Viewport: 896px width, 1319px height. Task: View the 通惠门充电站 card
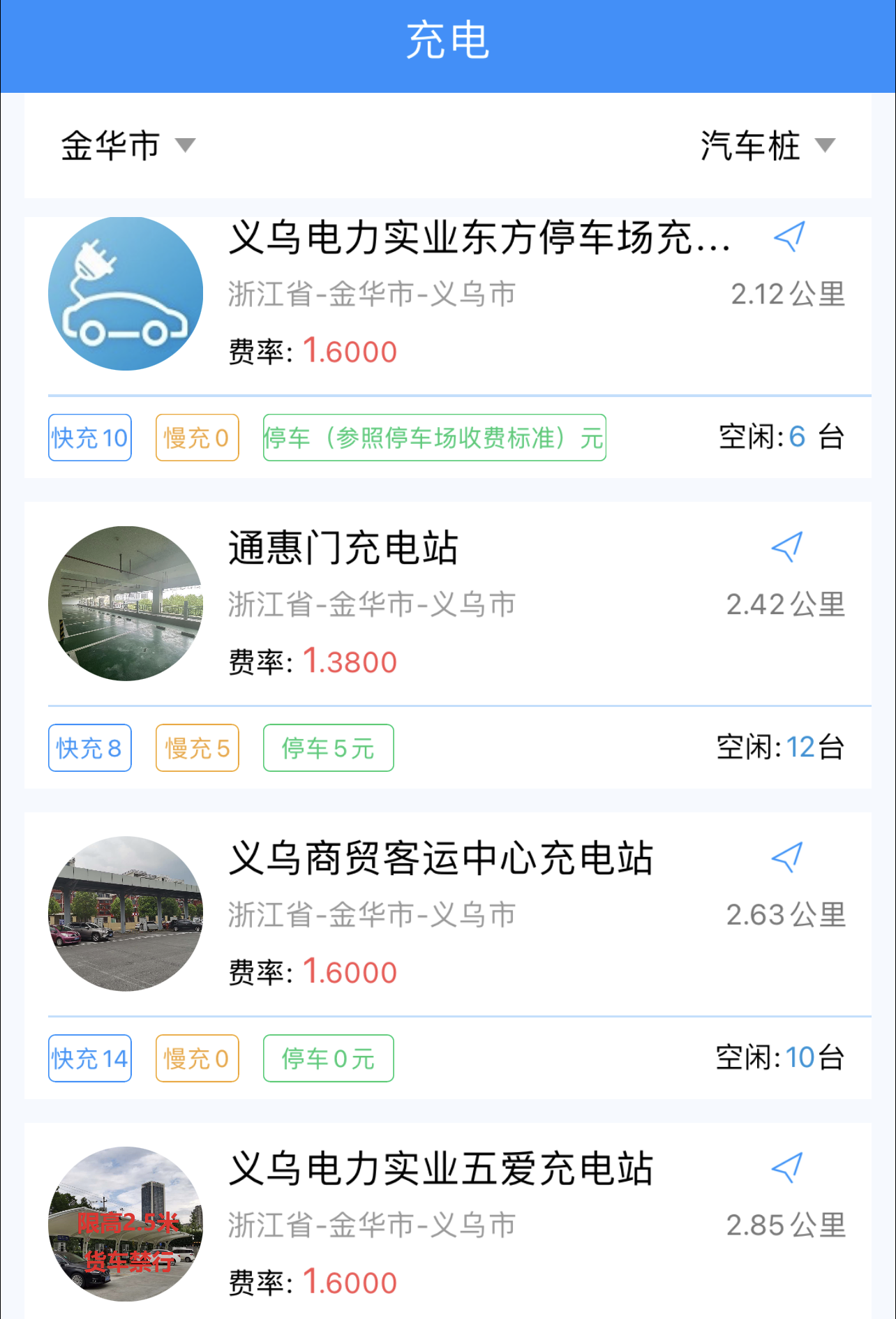tap(343, 548)
